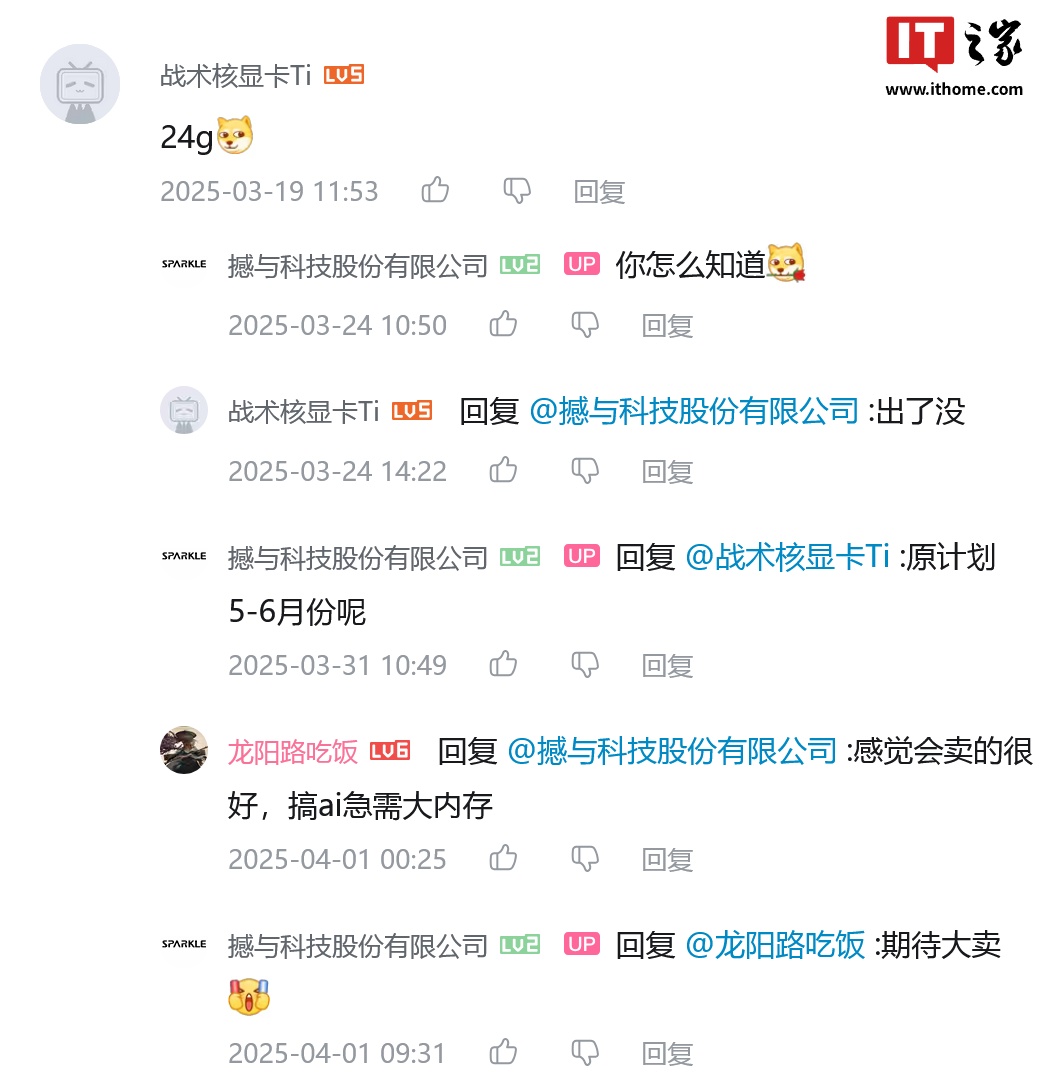Screen dimensions: 1040x1082
Task: Like the reply posted 2025-03-31 10:49
Action: coord(503,664)
